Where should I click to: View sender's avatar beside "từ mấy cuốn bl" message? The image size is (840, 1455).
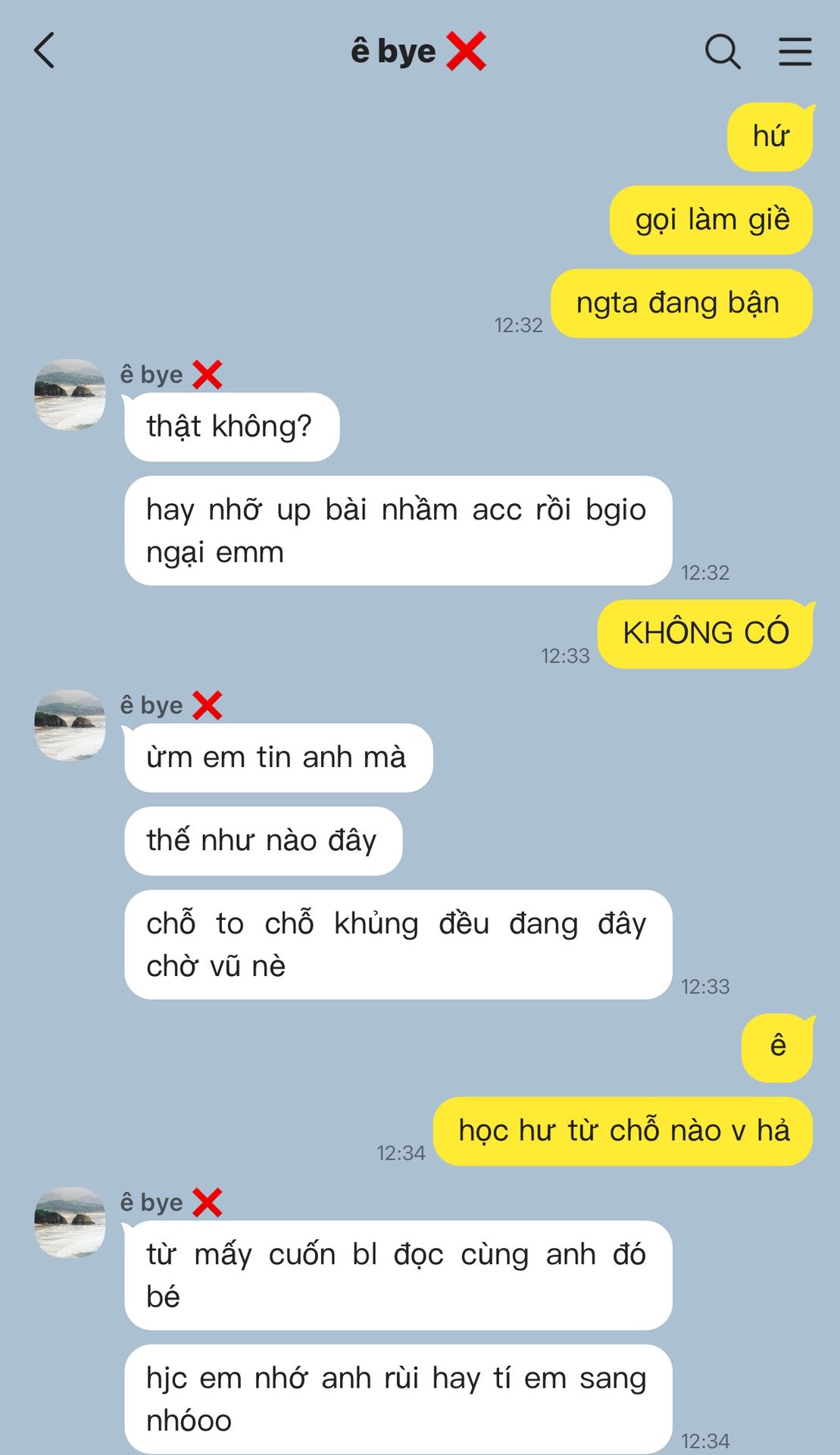pyautogui.click(x=70, y=1222)
